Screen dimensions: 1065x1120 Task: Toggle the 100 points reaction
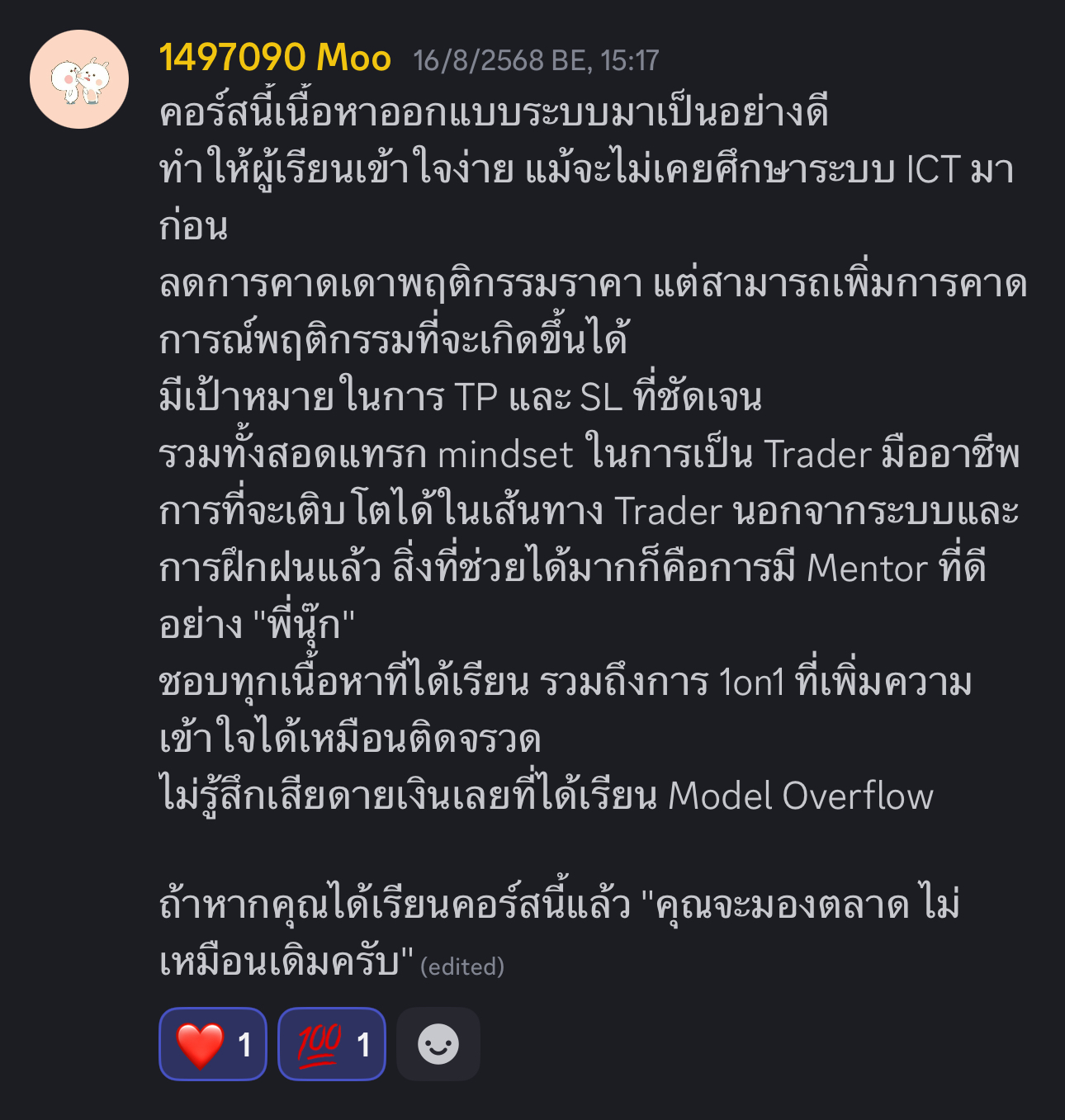pos(331,1044)
